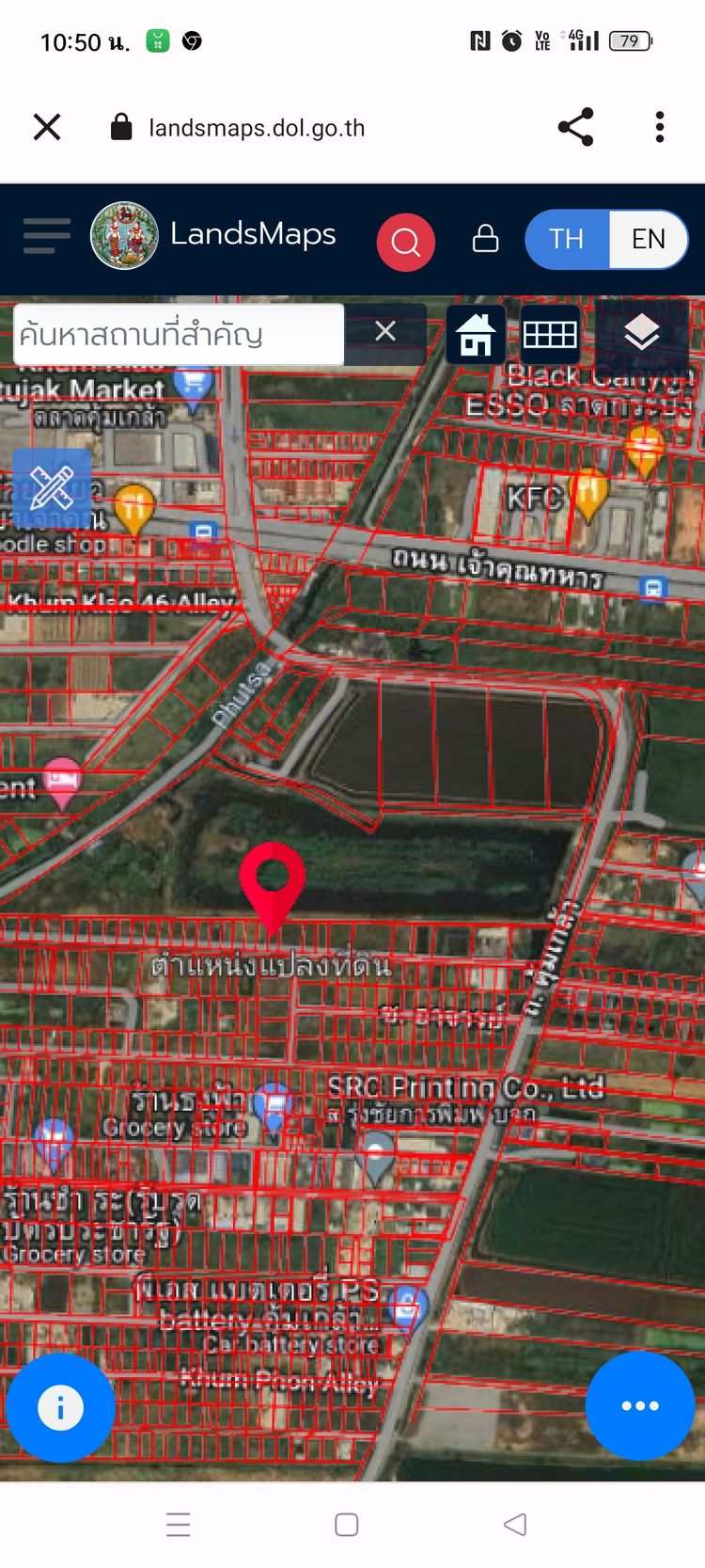Open the blue info button
Viewport: 705px width, 1568px height.
60,1407
